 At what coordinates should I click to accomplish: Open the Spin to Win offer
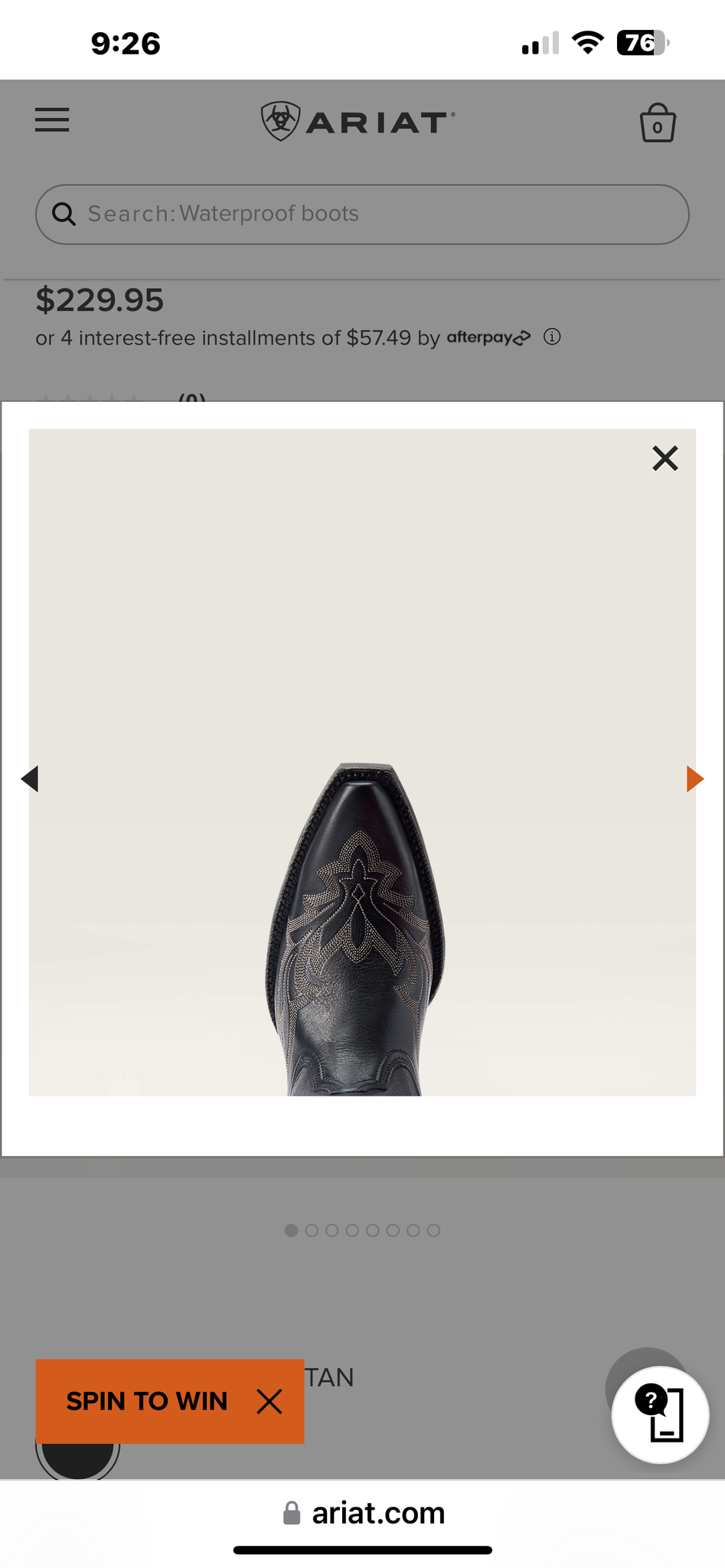pyautogui.click(x=147, y=1401)
